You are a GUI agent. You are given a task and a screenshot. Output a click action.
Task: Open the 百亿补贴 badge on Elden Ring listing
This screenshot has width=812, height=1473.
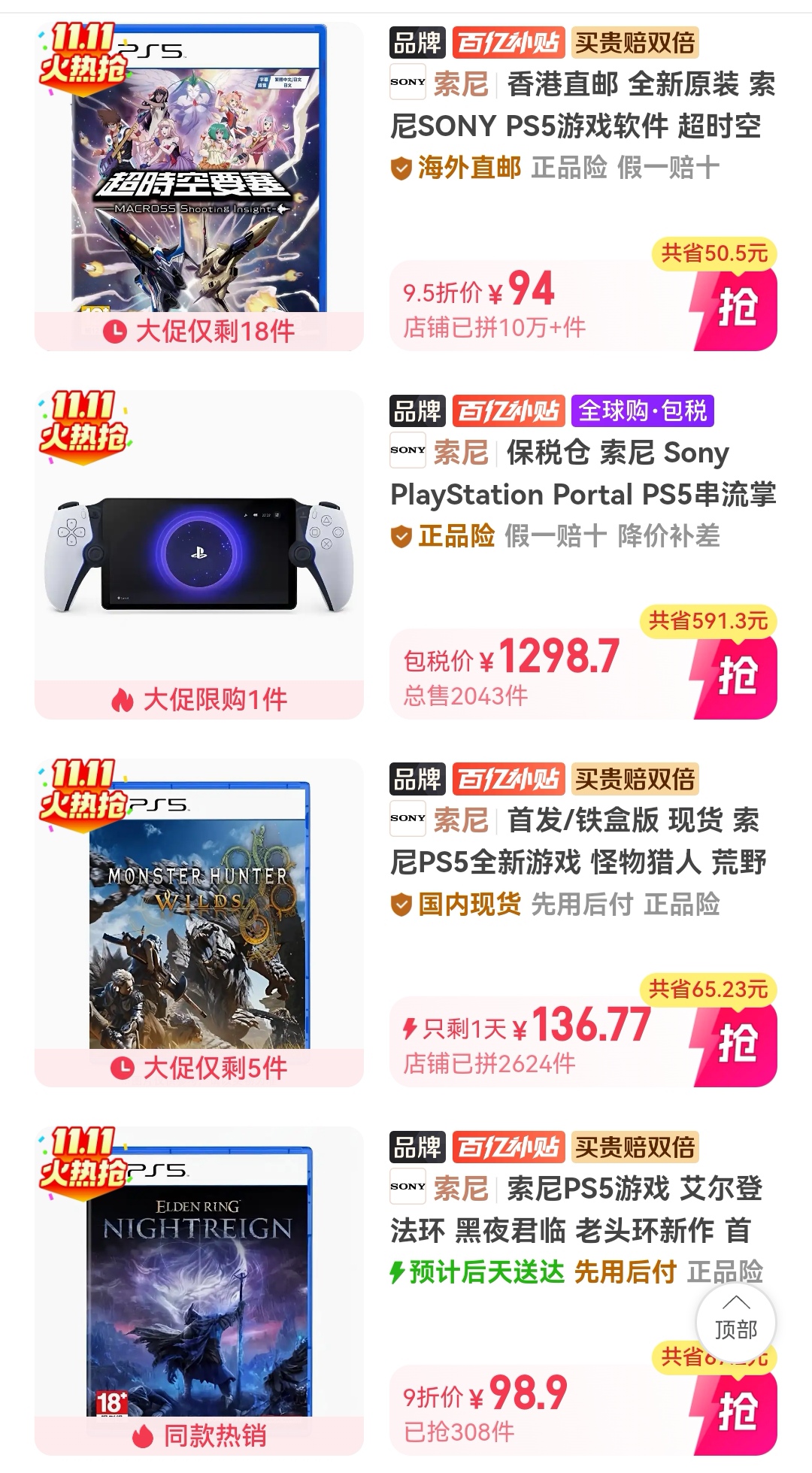tap(507, 1146)
